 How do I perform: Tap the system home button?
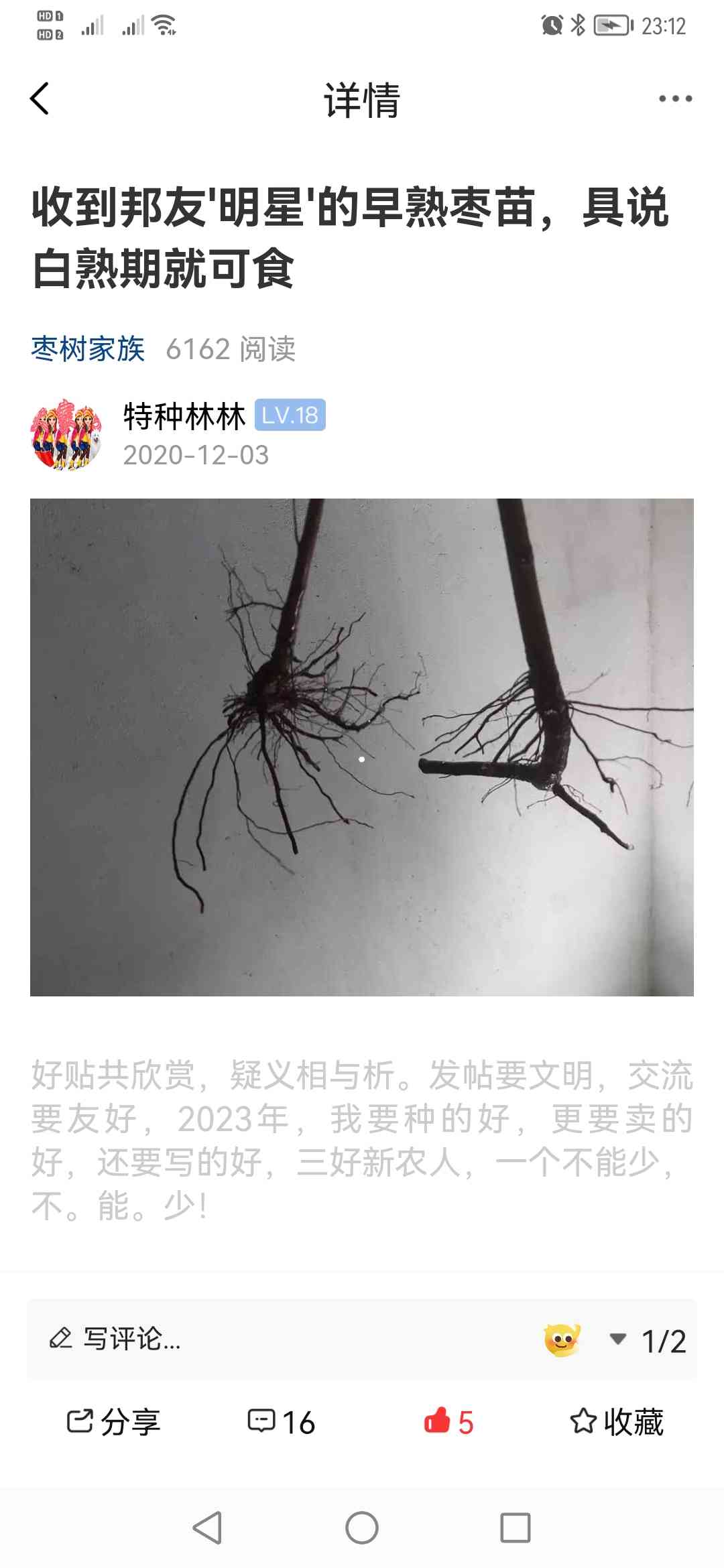coord(362,1528)
